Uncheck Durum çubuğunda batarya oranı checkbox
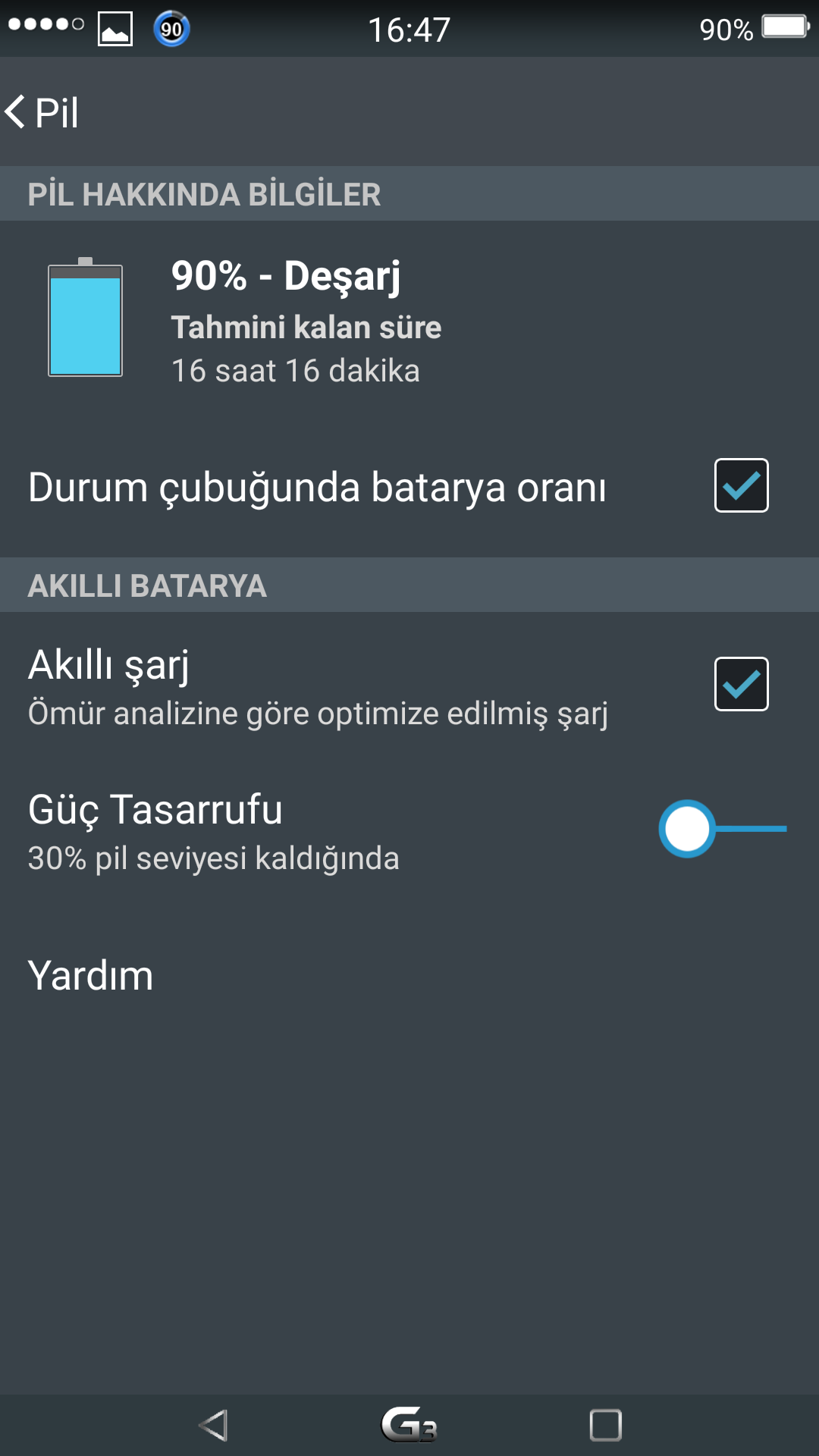 click(x=741, y=485)
